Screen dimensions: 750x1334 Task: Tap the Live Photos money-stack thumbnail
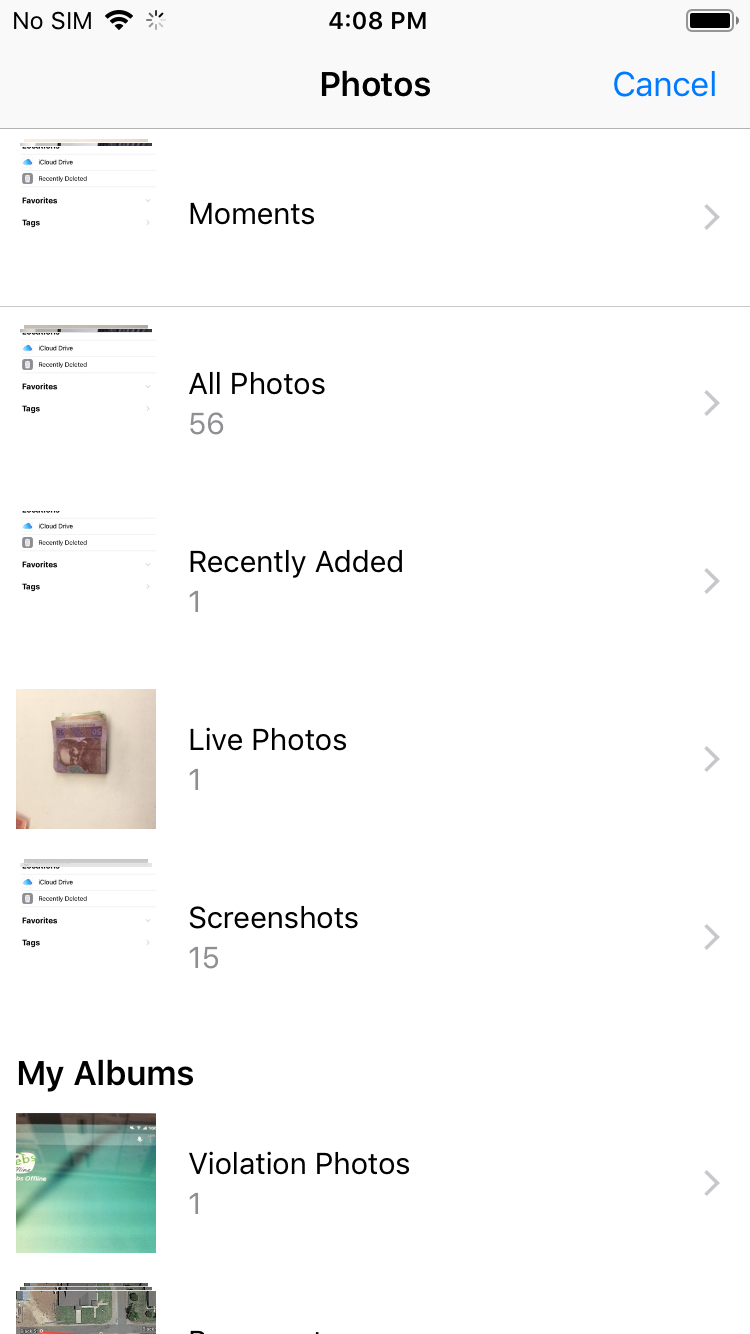point(85,758)
